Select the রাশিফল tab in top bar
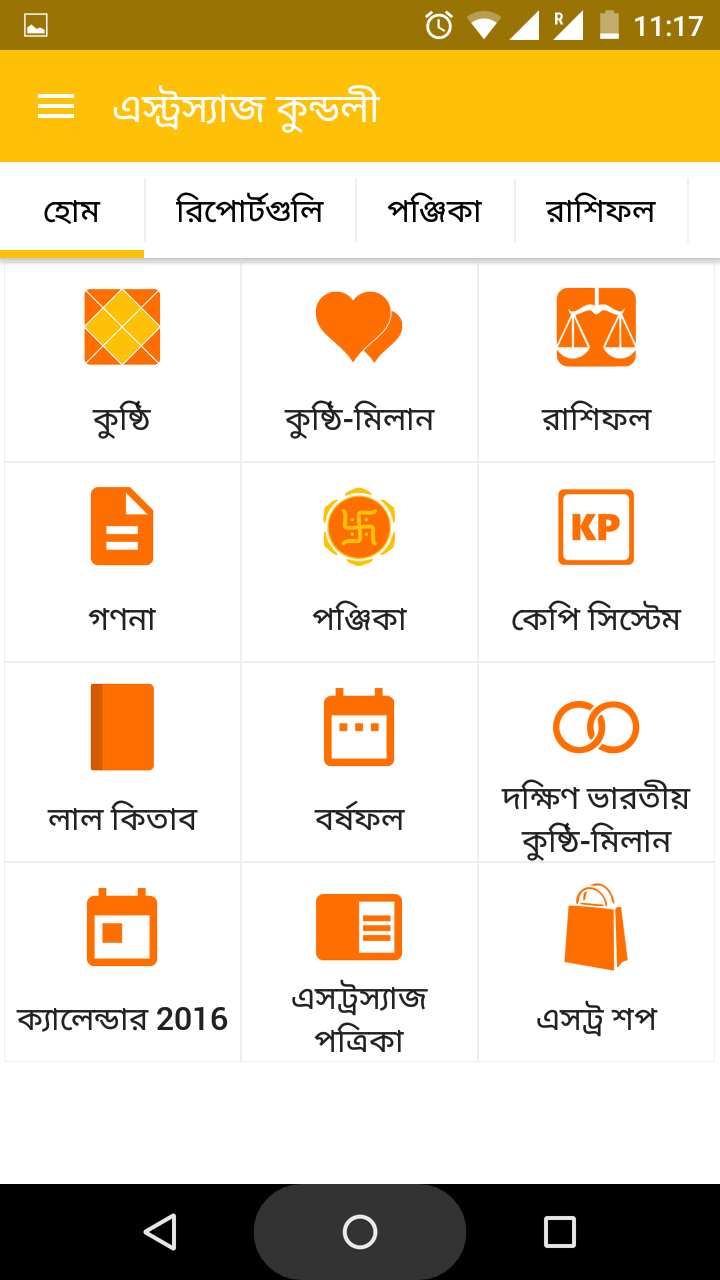720x1280 pixels. point(600,211)
